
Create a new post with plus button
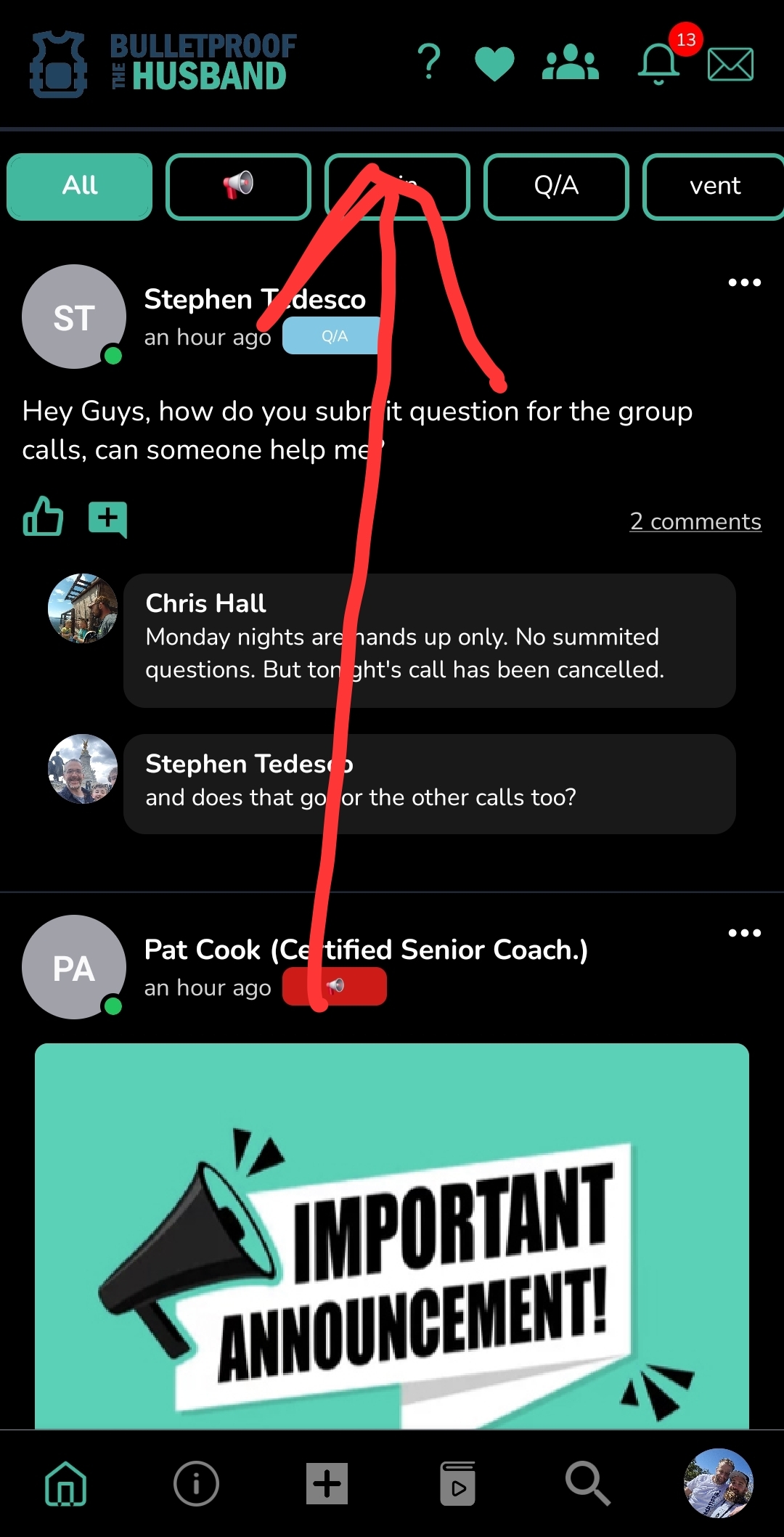(x=327, y=1483)
